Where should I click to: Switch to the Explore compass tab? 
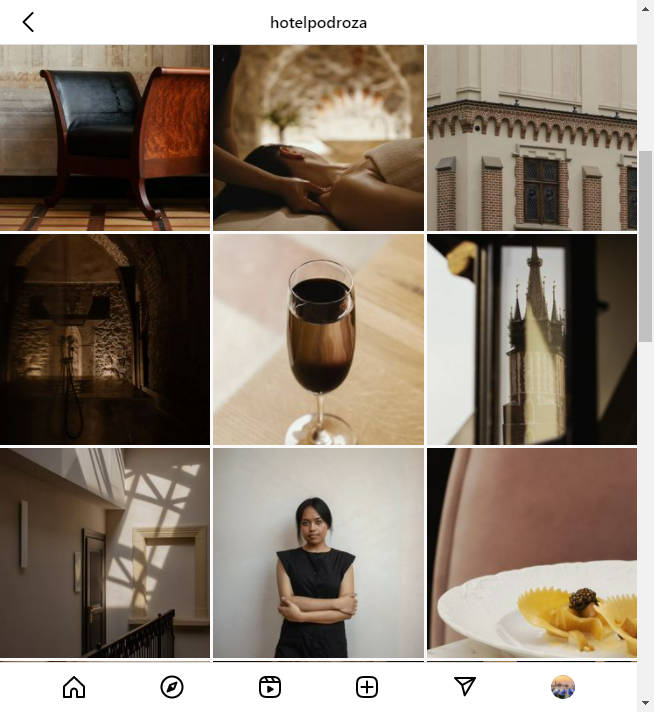coord(172,687)
